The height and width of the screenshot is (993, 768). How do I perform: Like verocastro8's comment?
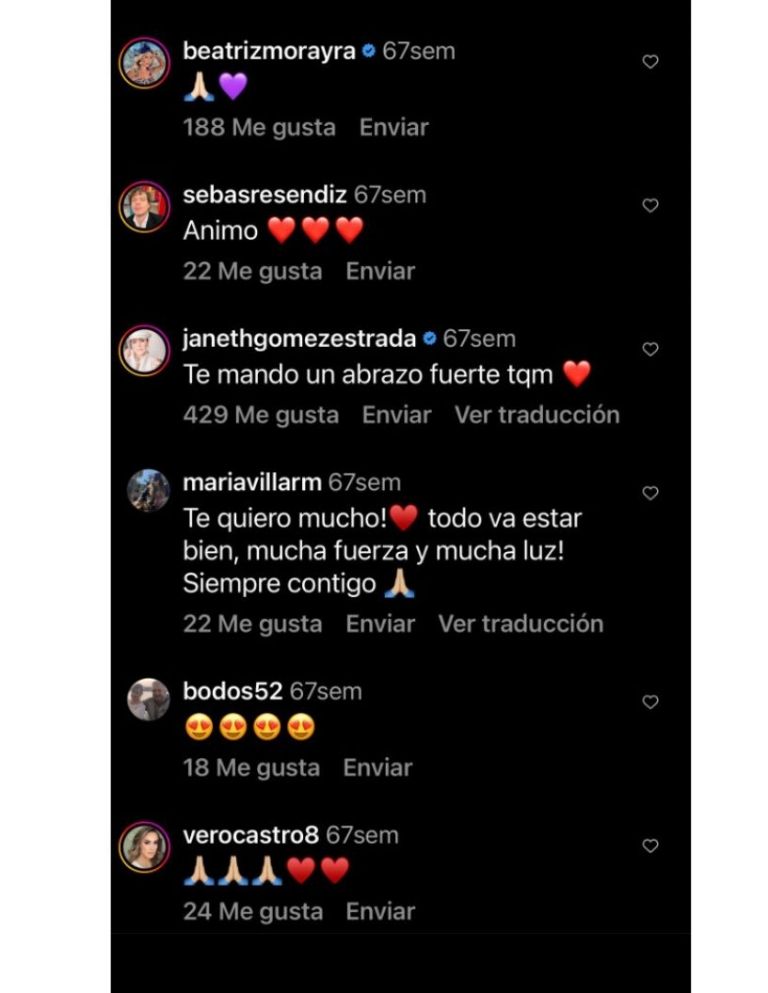point(650,846)
